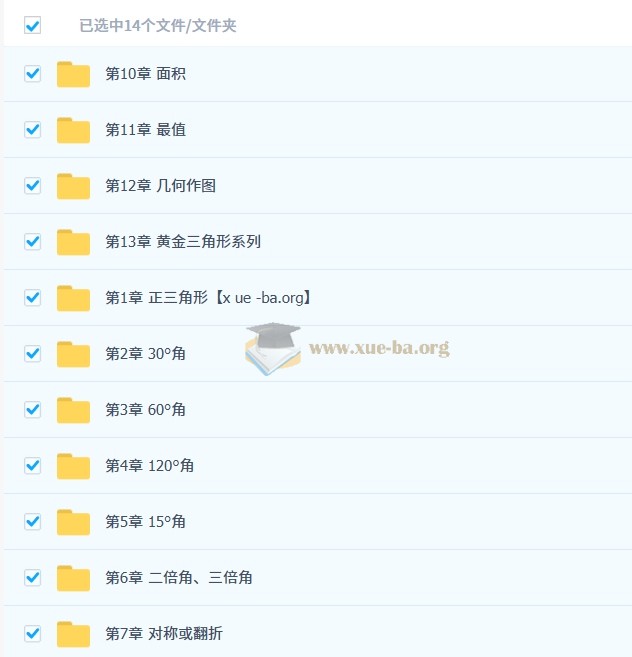
Task: Uncheck the box for 第2章 30°角
Action: (32, 353)
